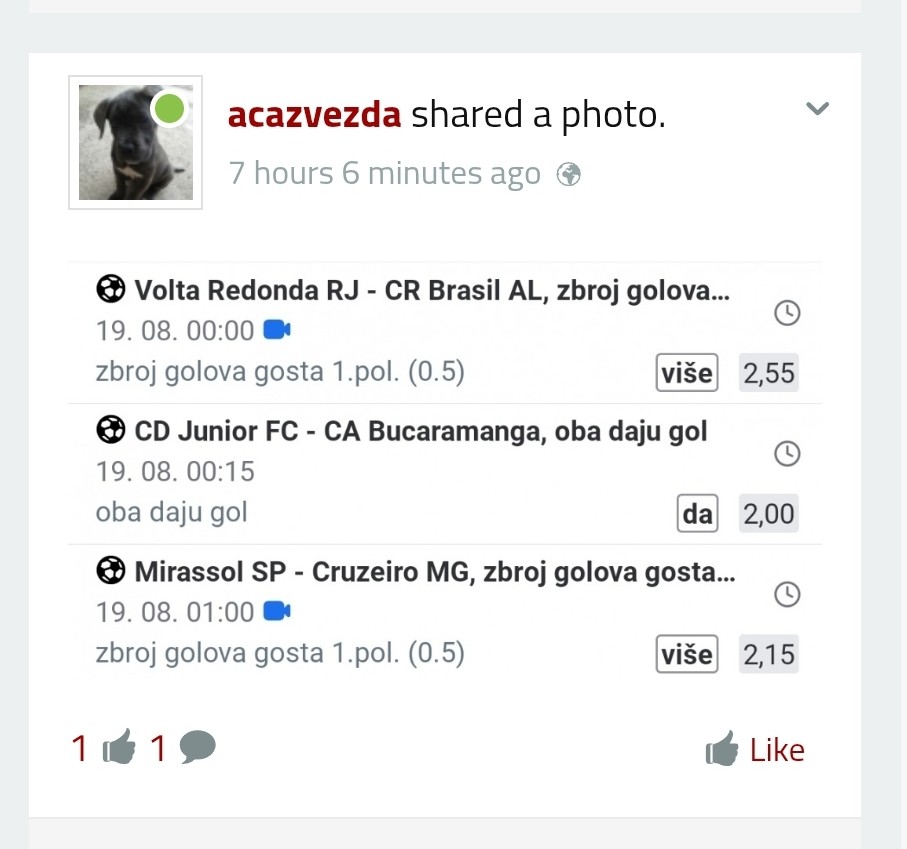This screenshot has height=849, width=907.
Task: Open acazvezda's profile picture
Action: pos(135,142)
